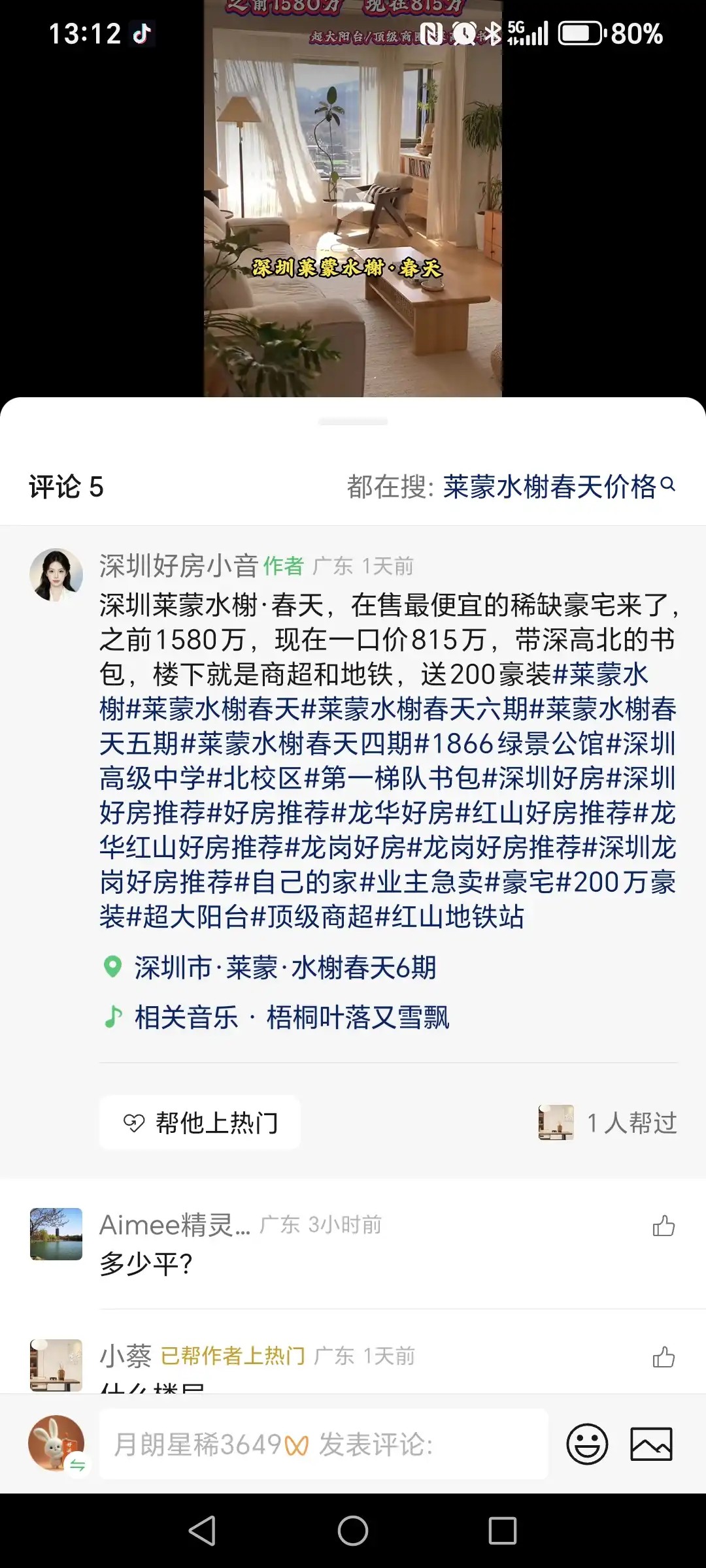Like Aimee精灵's comment
706x1568 pixels.
click(664, 1226)
